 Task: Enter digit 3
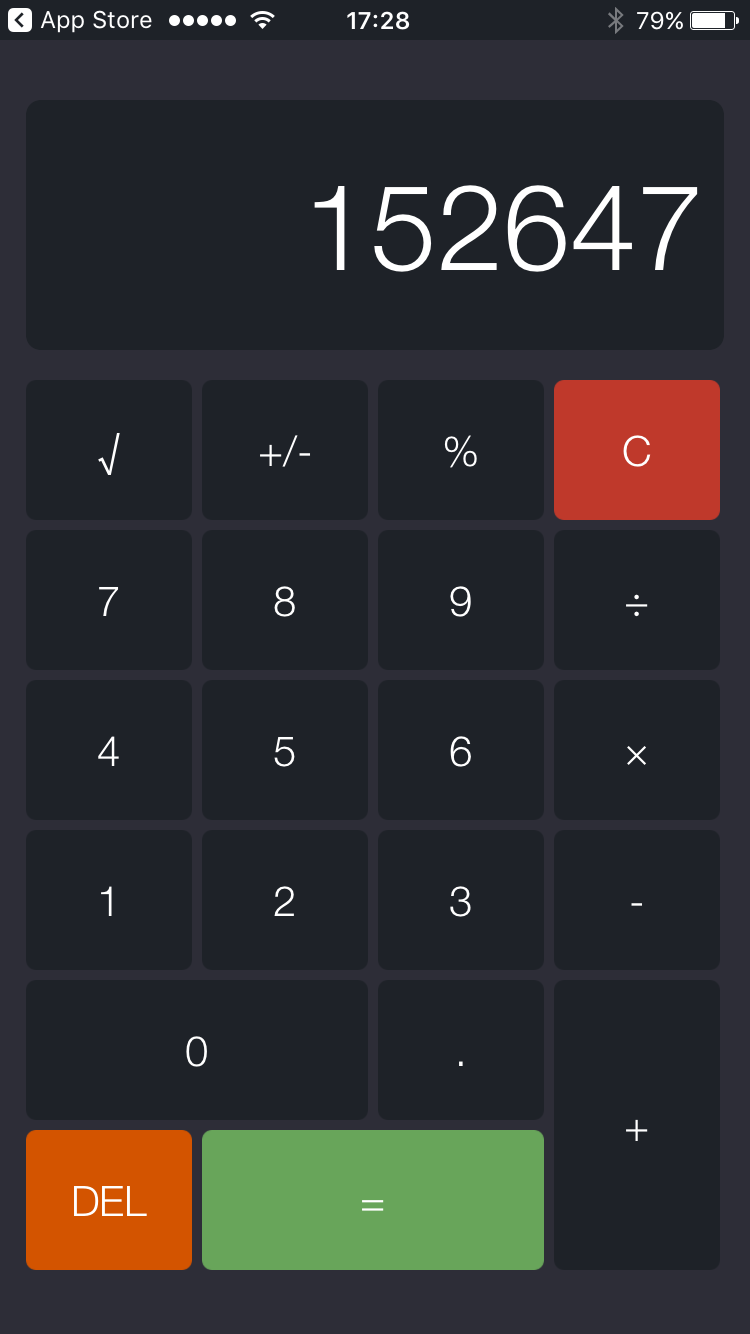461,900
